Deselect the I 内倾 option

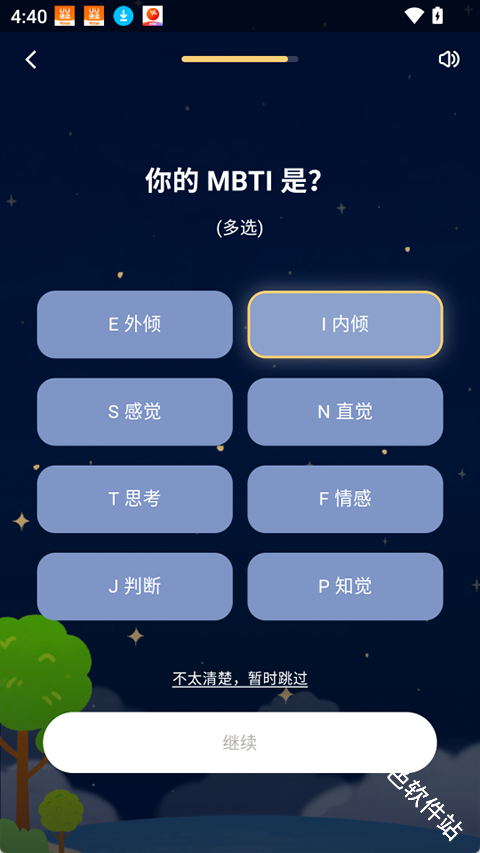tap(345, 324)
